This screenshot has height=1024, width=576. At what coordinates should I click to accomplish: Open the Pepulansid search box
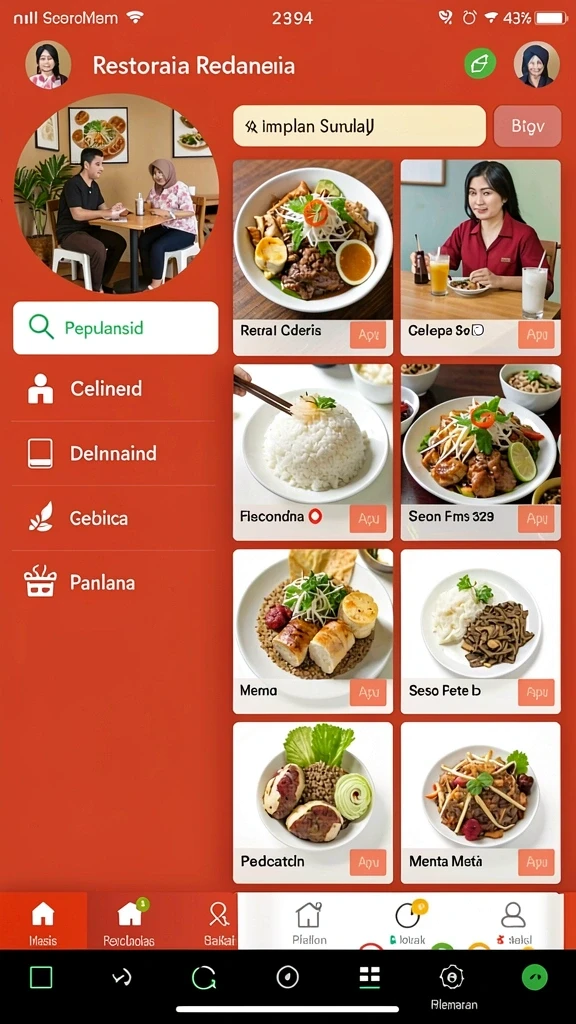[116, 328]
